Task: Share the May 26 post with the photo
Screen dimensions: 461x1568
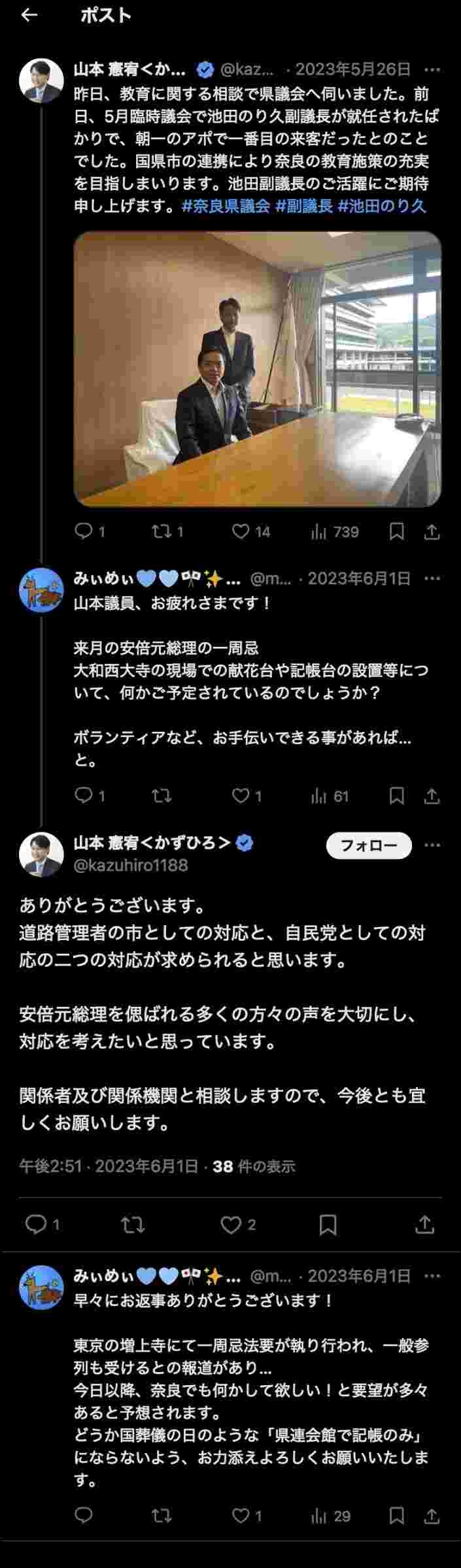Action: click(432, 532)
